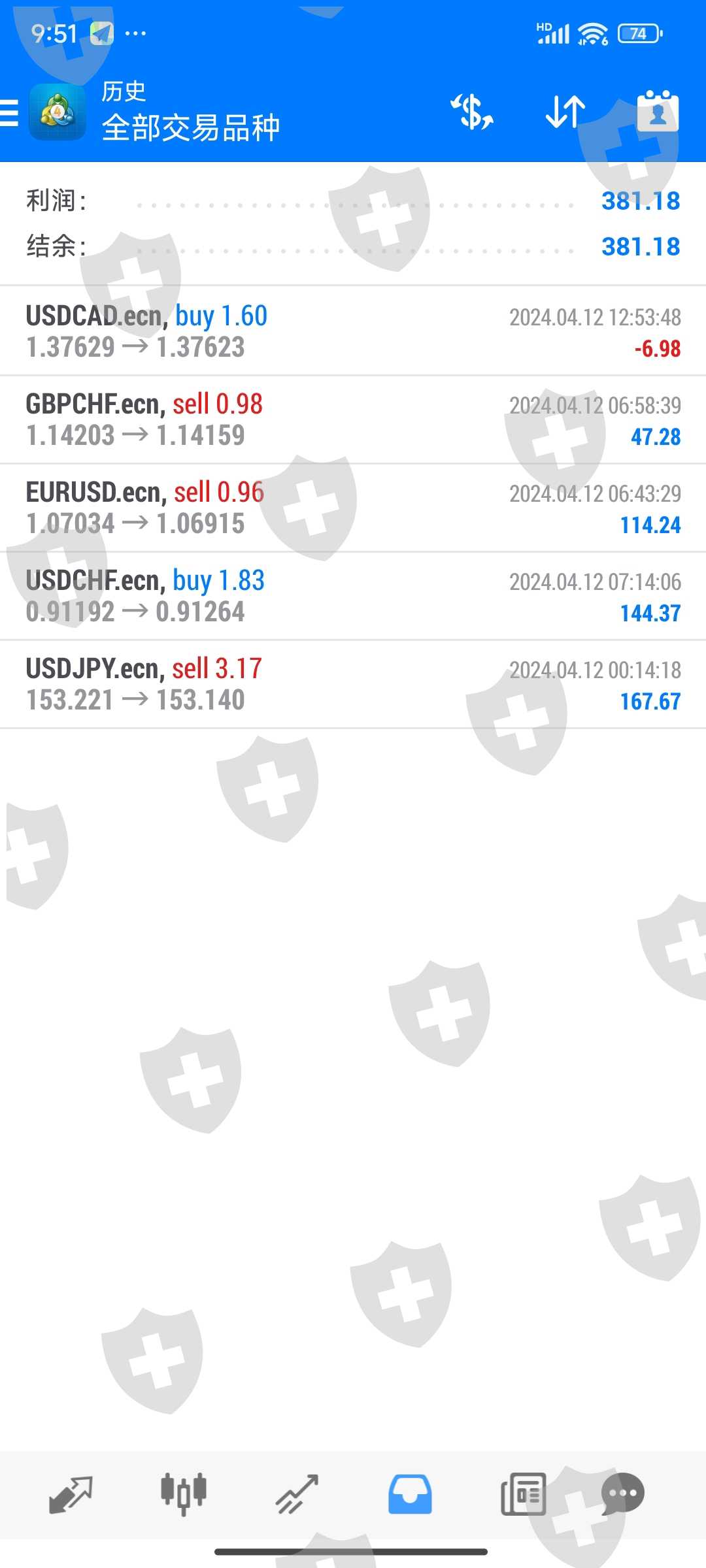Image resolution: width=706 pixels, height=1568 pixels.
Task: Switch to the news tab
Action: (x=523, y=1494)
